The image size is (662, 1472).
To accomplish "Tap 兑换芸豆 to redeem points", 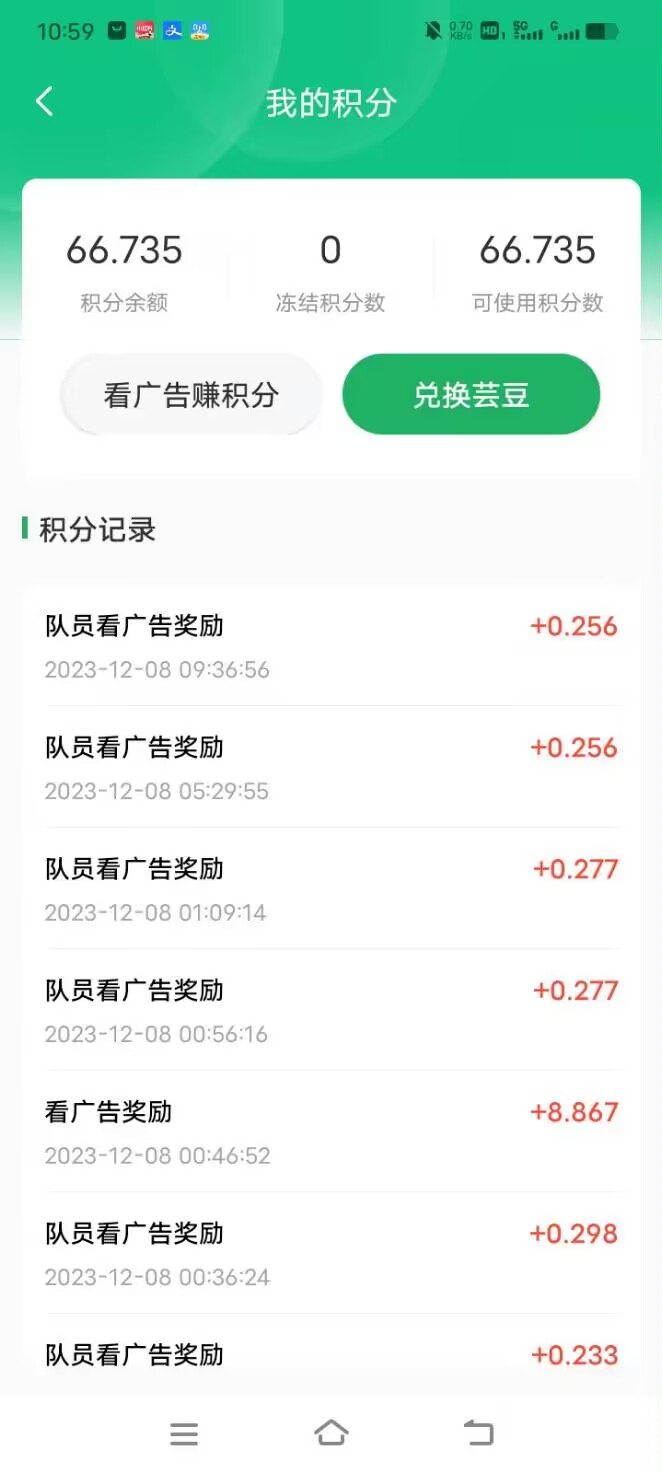I will point(471,395).
